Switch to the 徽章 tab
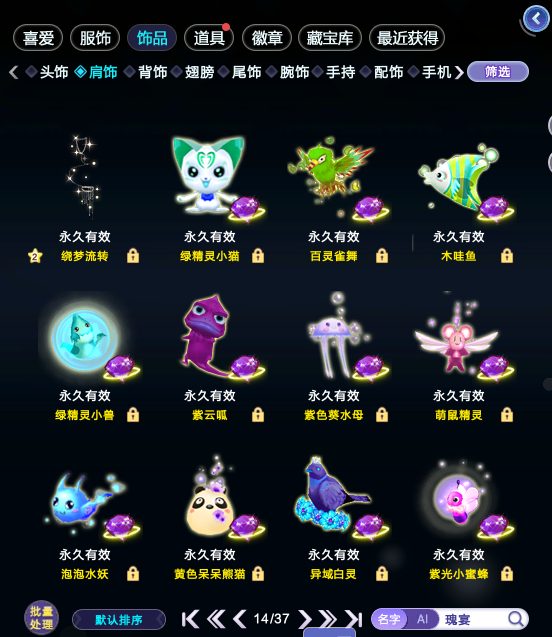 [x=266, y=38]
